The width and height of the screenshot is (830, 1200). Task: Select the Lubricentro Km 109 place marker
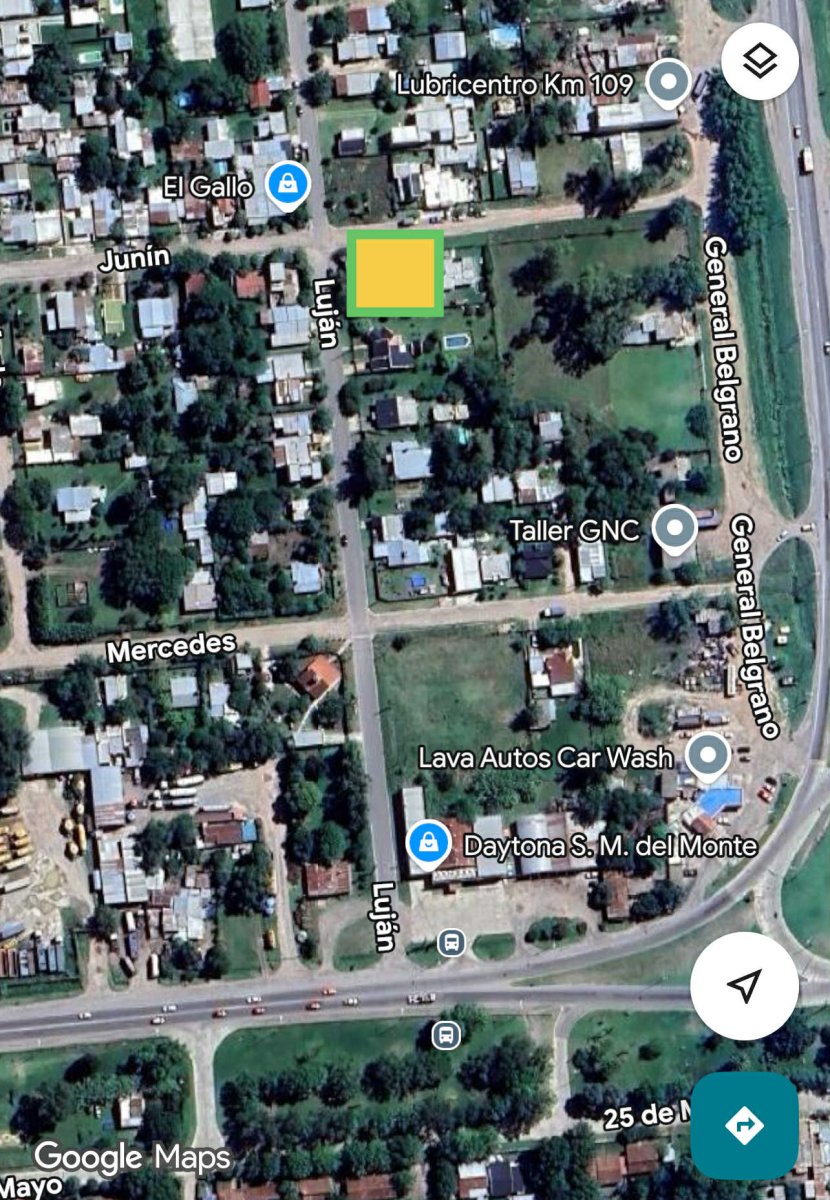tap(669, 81)
